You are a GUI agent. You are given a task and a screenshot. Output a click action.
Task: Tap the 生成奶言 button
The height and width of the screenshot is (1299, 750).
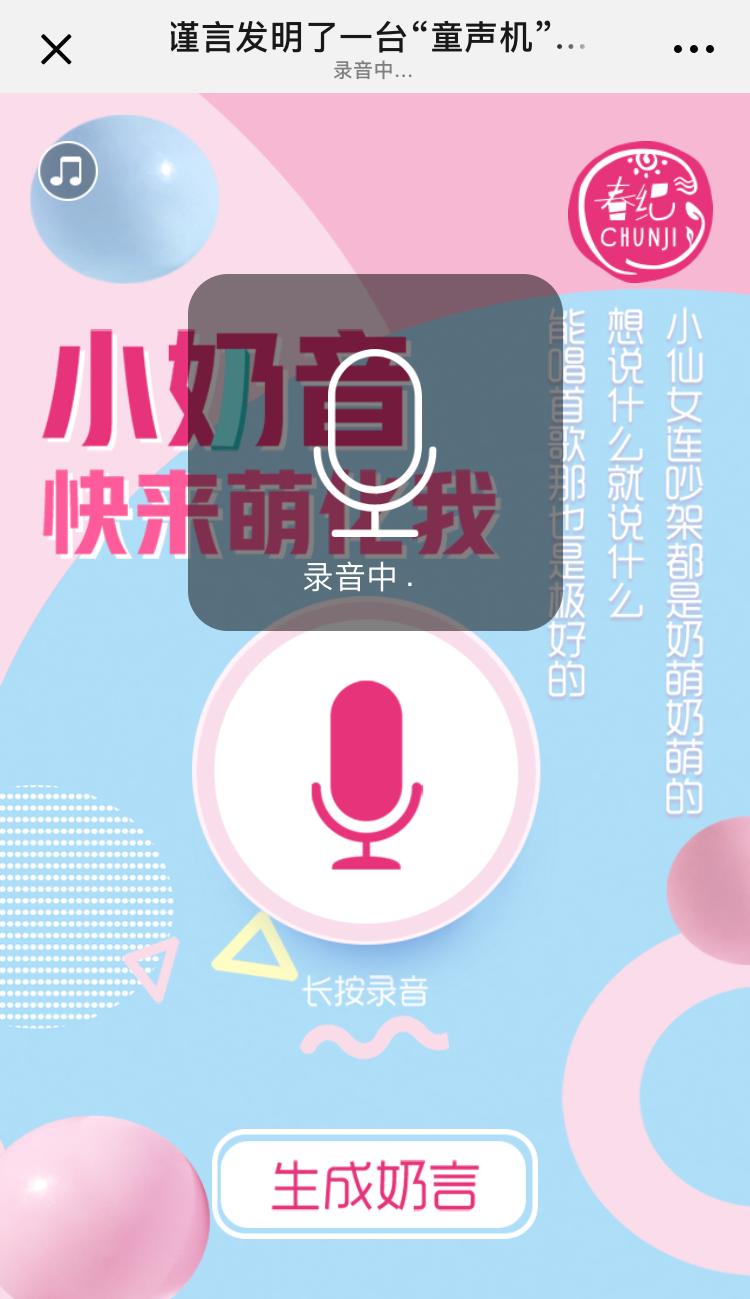click(x=375, y=1185)
